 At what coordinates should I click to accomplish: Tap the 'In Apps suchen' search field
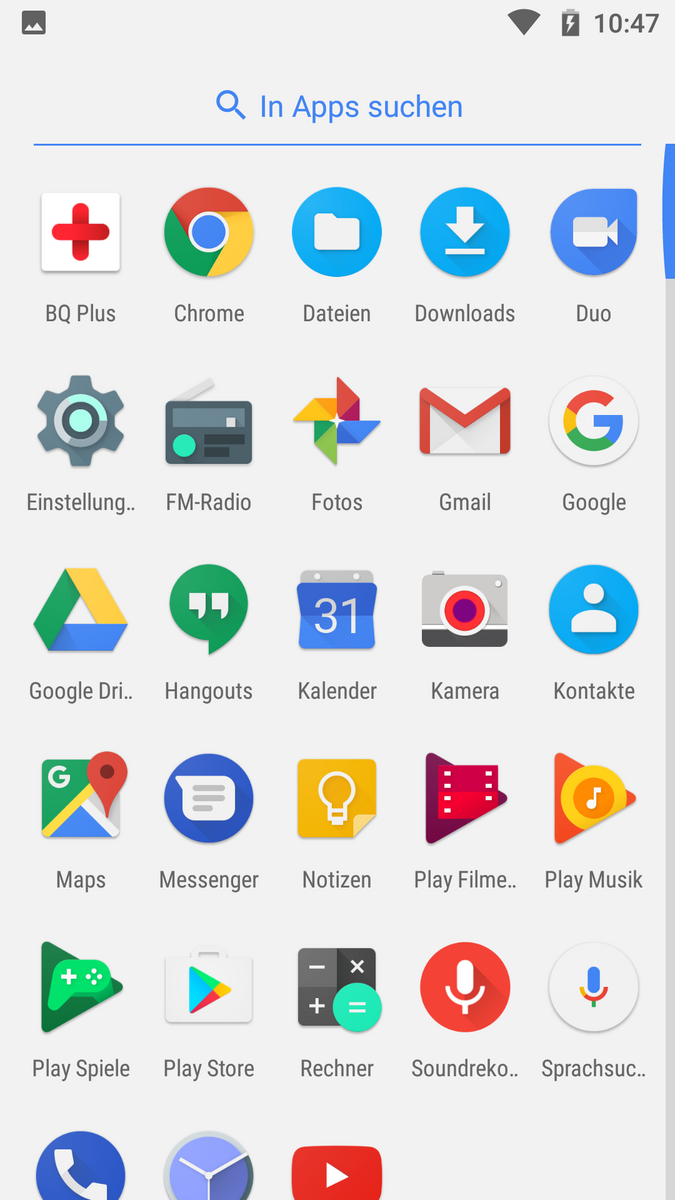pyautogui.click(x=337, y=106)
